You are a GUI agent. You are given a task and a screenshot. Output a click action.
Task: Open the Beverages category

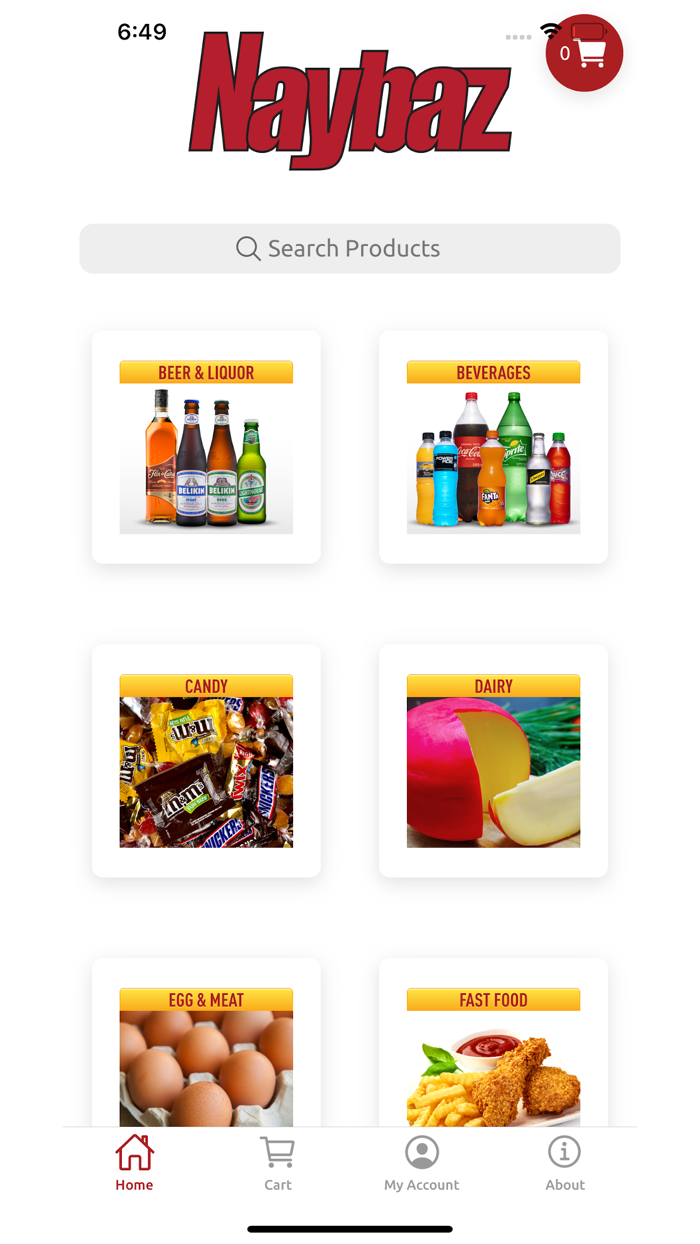click(493, 447)
